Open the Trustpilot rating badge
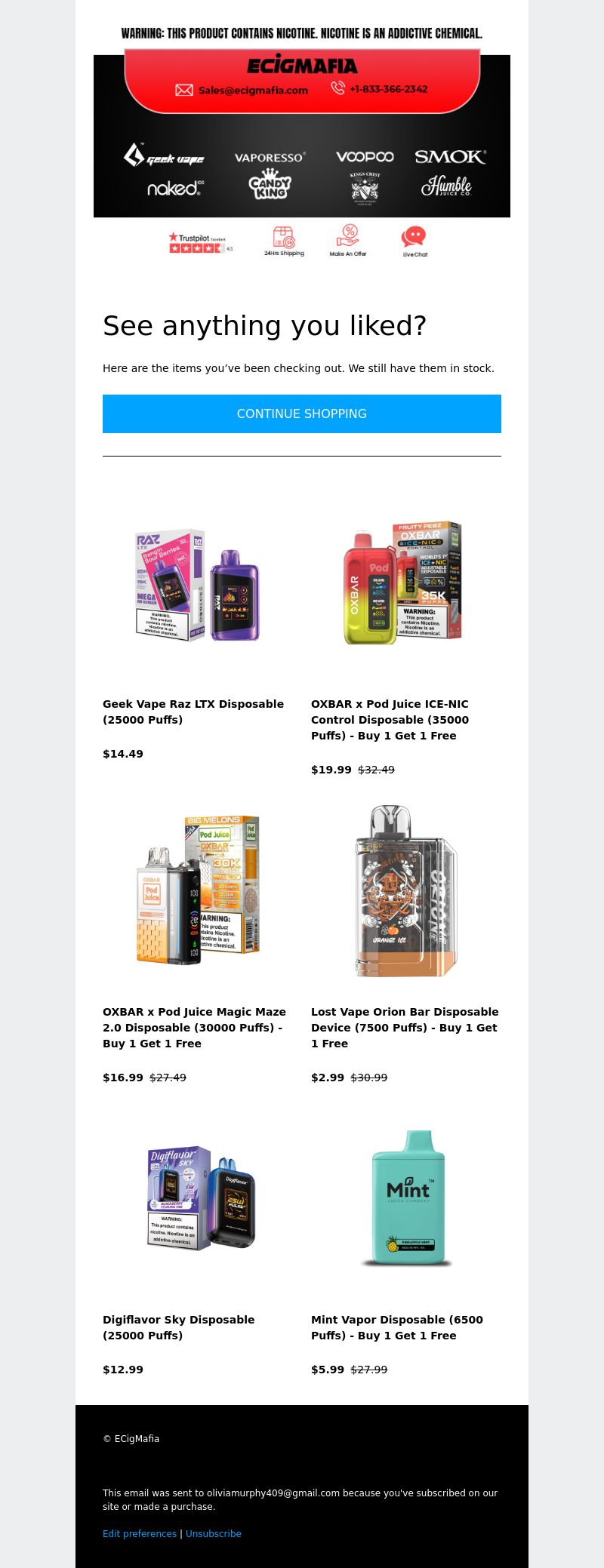This screenshot has width=604, height=1568. pos(200,242)
